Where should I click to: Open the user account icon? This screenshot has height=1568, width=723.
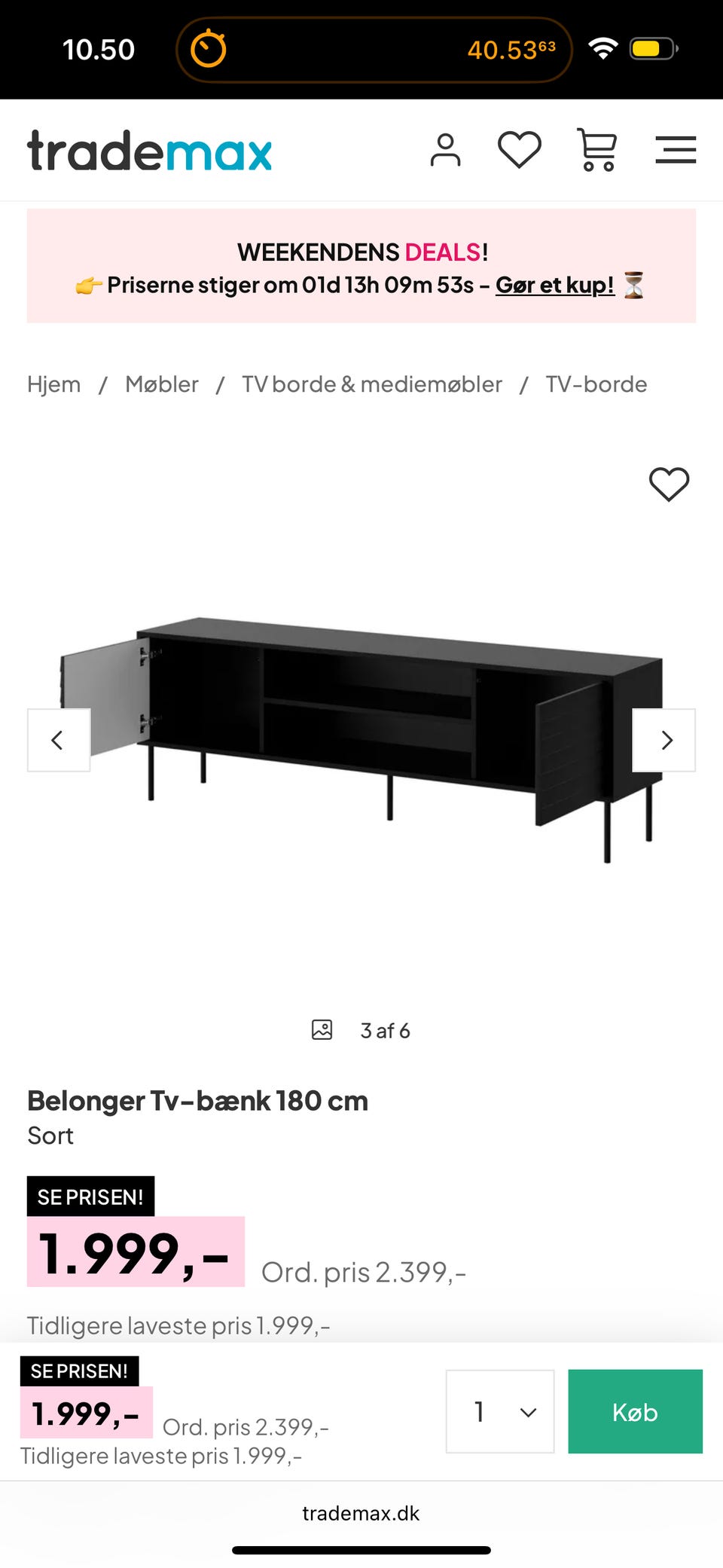(x=445, y=150)
